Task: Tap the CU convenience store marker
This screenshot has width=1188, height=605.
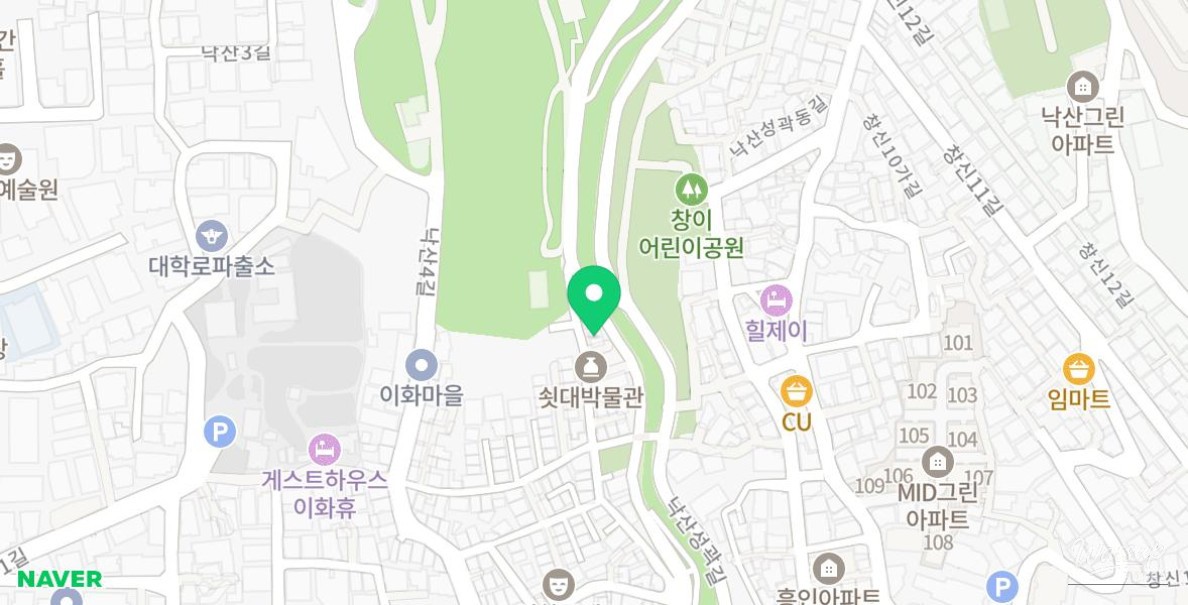Action: point(797,391)
